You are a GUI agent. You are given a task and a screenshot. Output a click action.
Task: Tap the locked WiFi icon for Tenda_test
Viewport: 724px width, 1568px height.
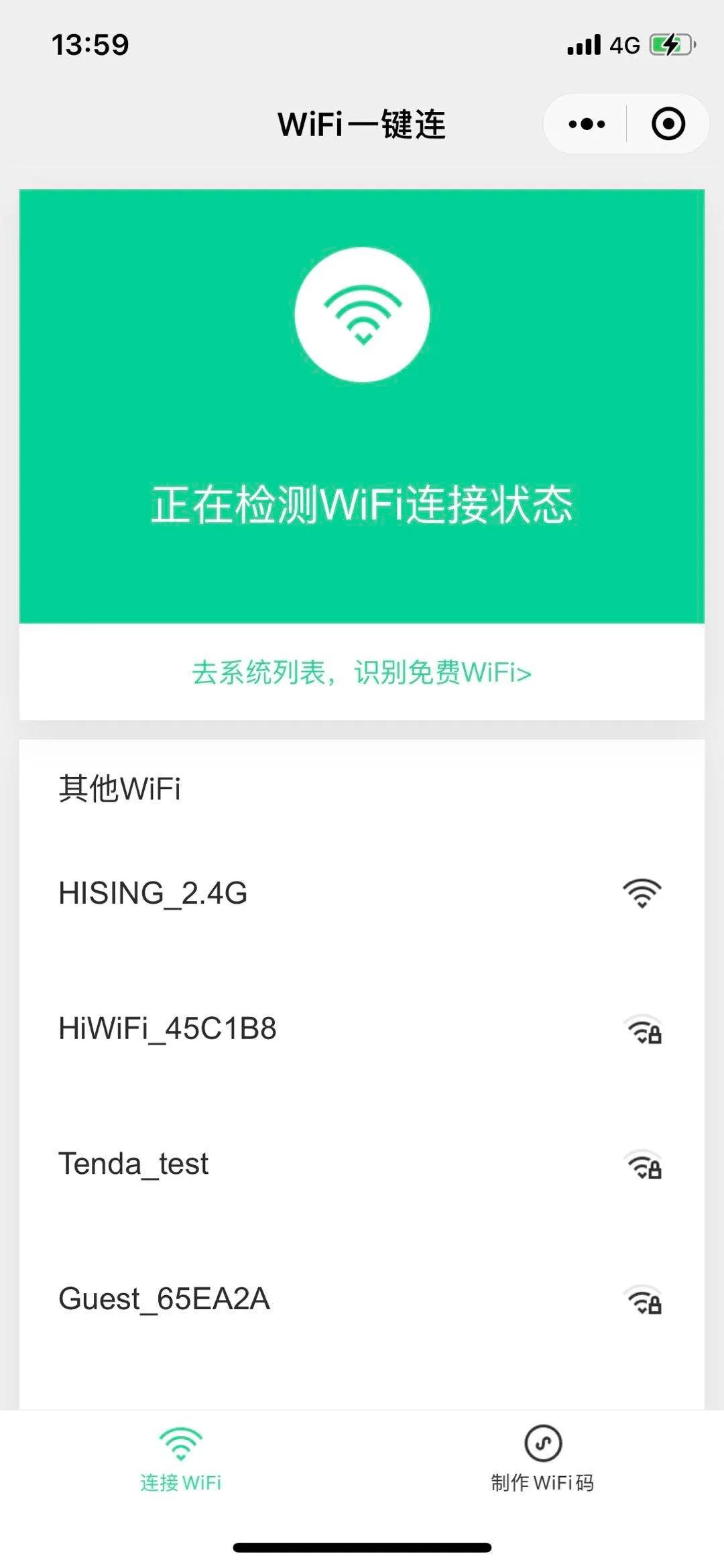click(x=644, y=1164)
